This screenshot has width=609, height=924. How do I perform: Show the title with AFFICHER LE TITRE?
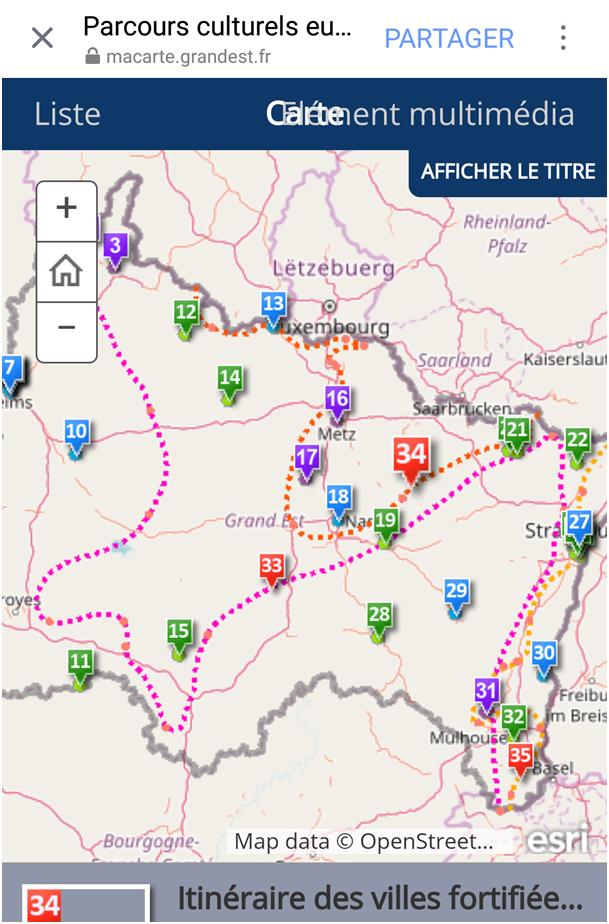[507, 171]
